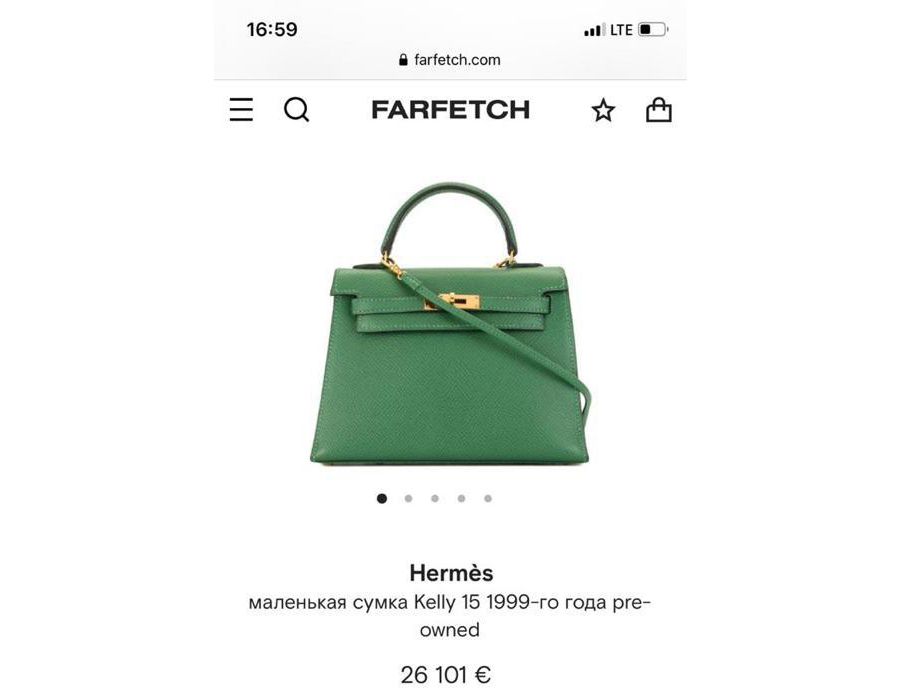Open the hamburger menu
The image size is (924, 695).
[x=241, y=110]
